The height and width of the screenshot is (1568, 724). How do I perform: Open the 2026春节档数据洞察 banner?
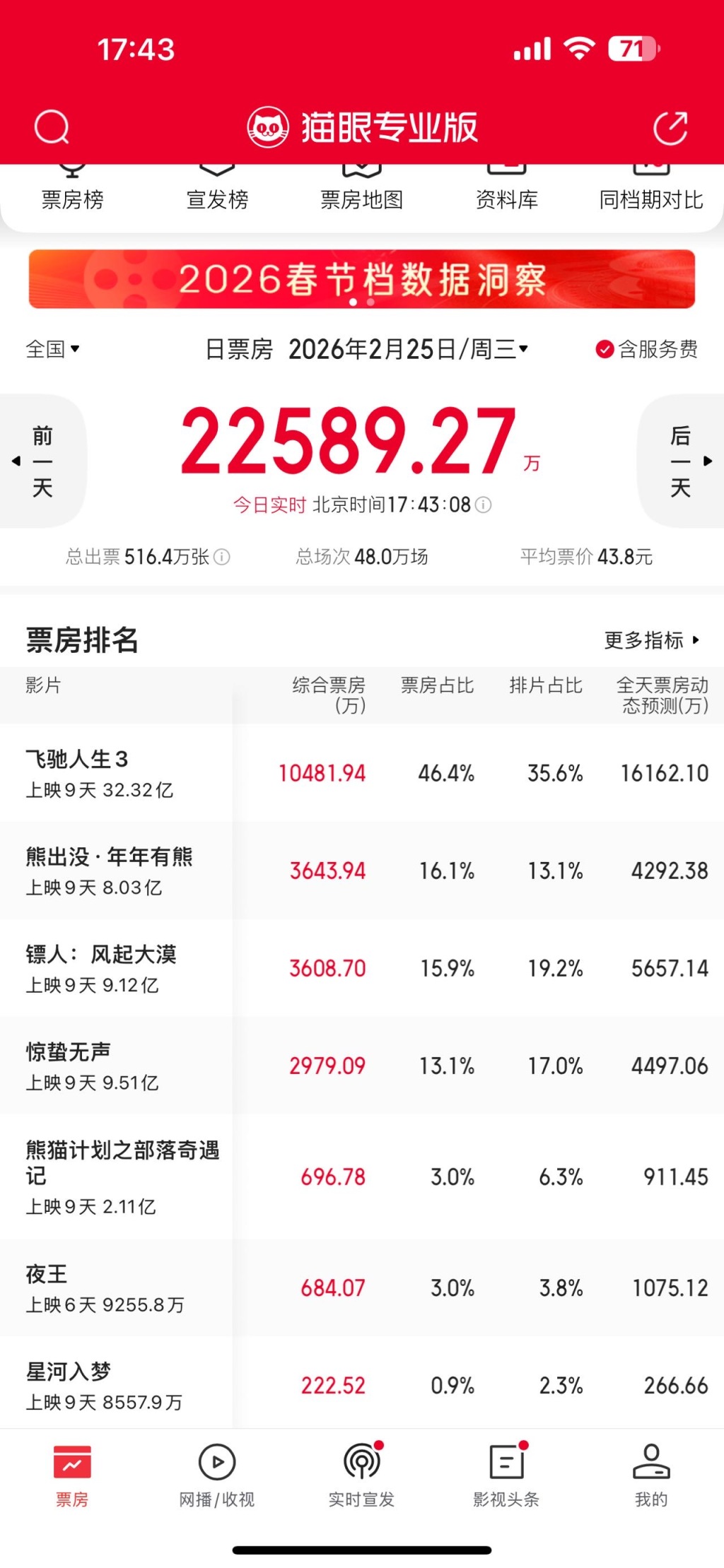pyautogui.click(x=361, y=279)
